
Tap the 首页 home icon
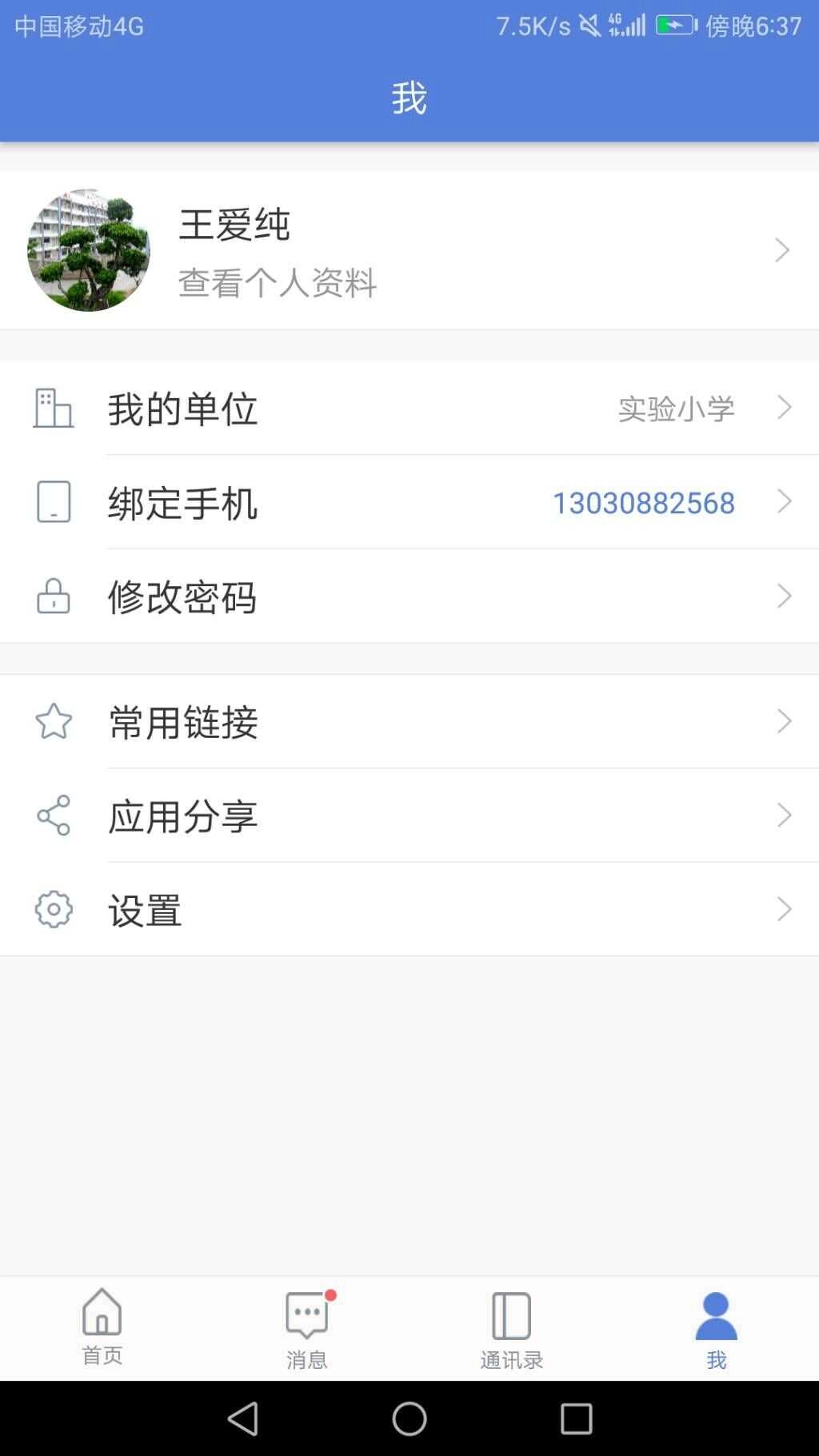click(x=102, y=1313)
